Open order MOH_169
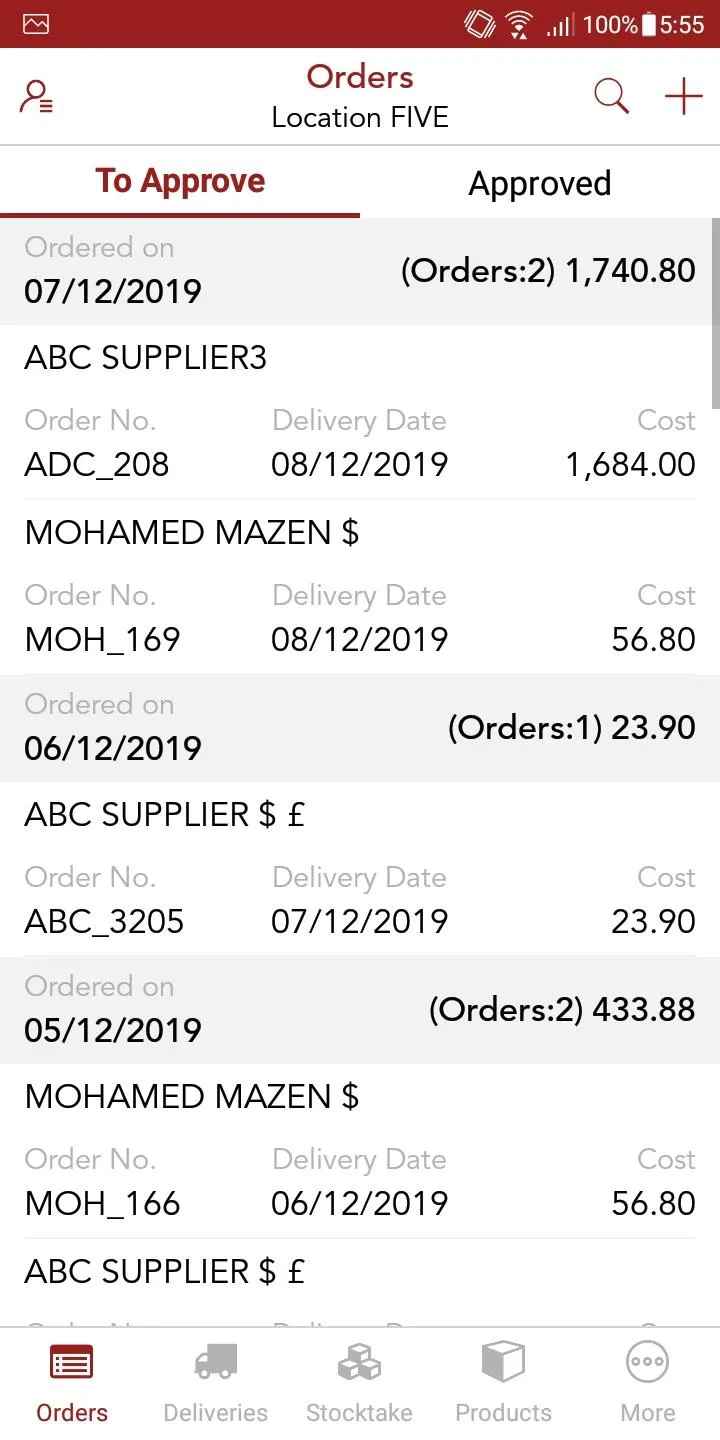720x1440 pixels. [360, 587]
